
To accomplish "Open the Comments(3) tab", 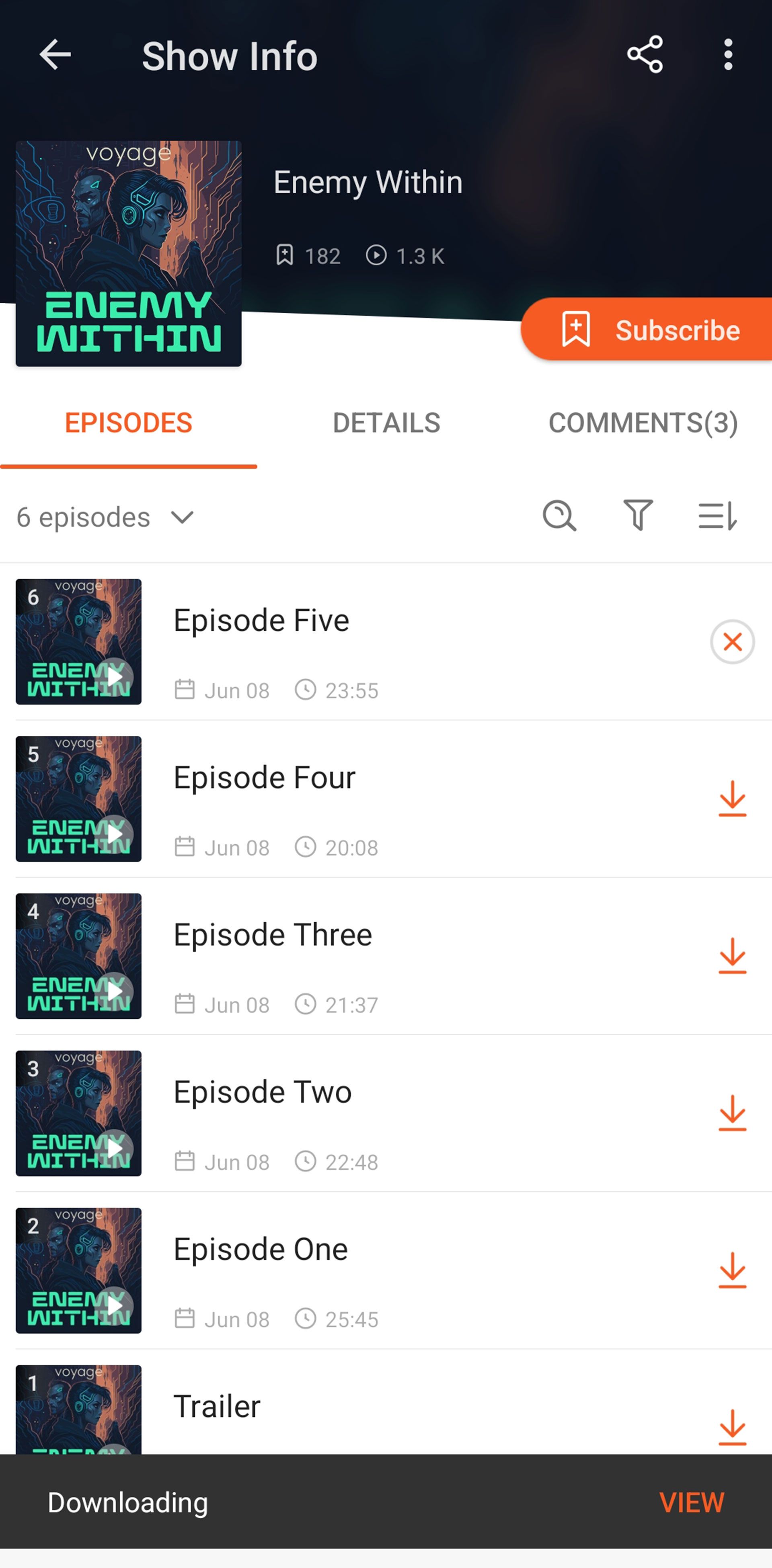I will (x=643, y=423).
